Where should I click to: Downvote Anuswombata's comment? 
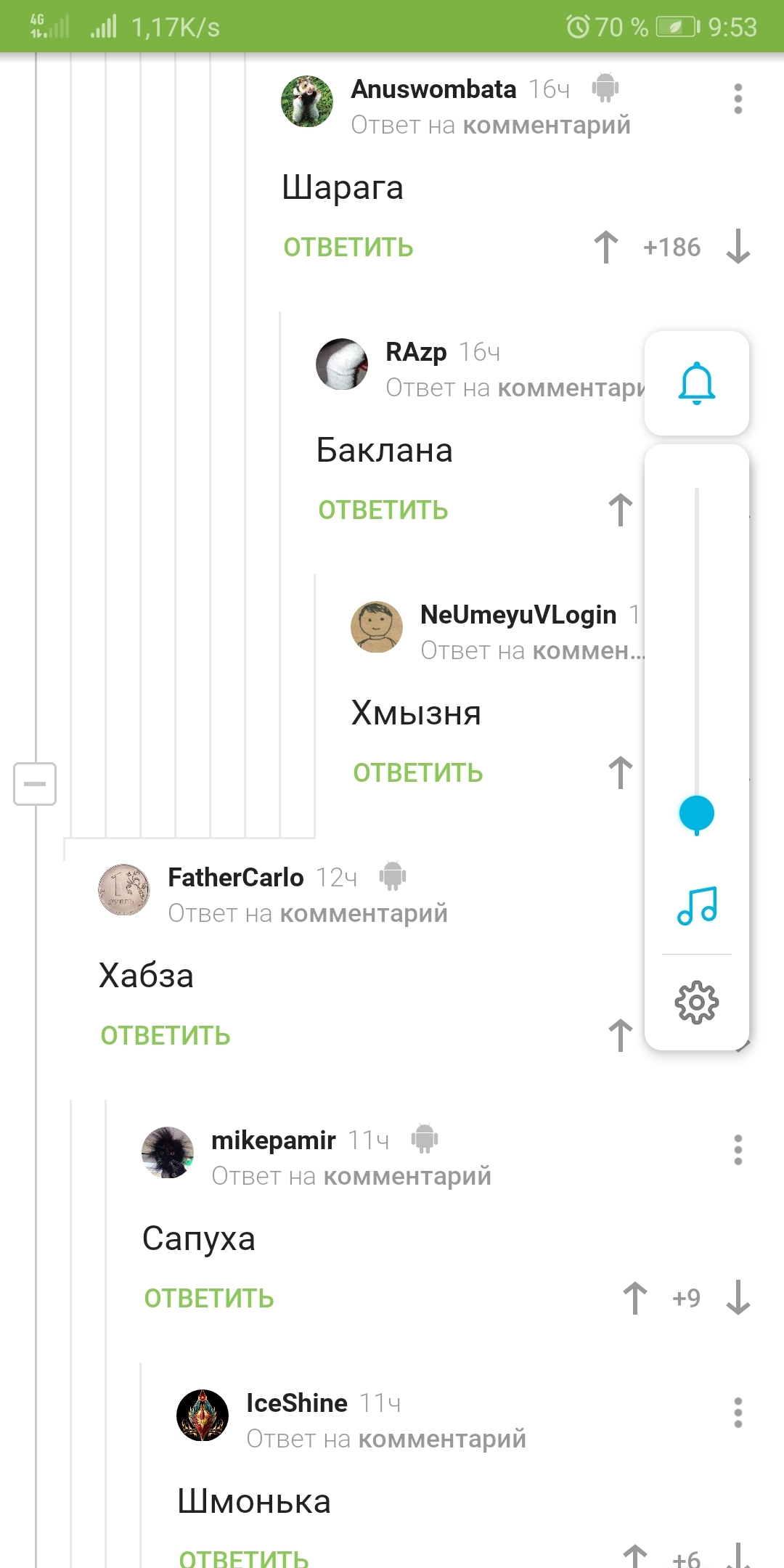coord(738,247)
